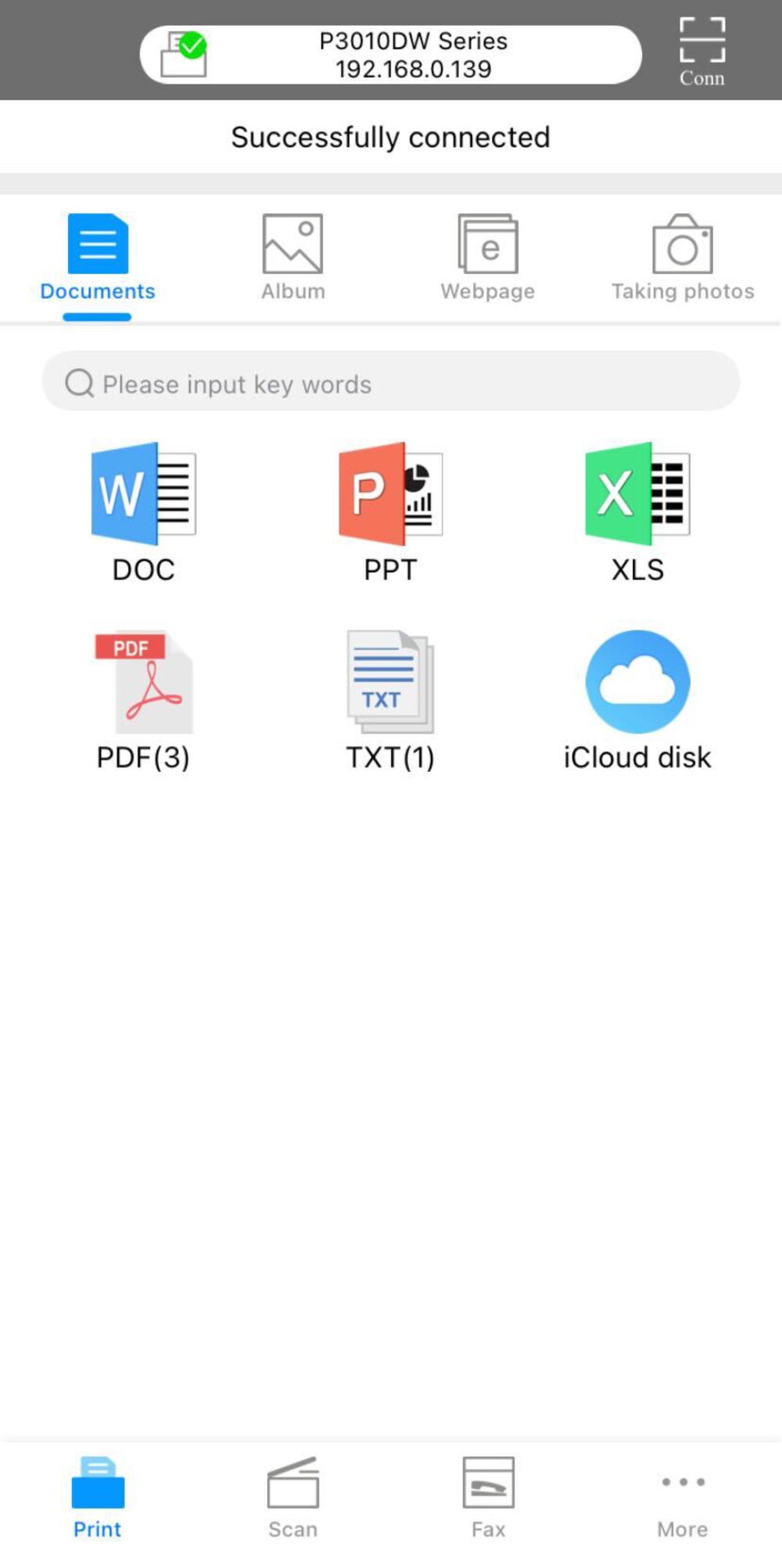
Task: Select the Documents tab
Action: 98,258
